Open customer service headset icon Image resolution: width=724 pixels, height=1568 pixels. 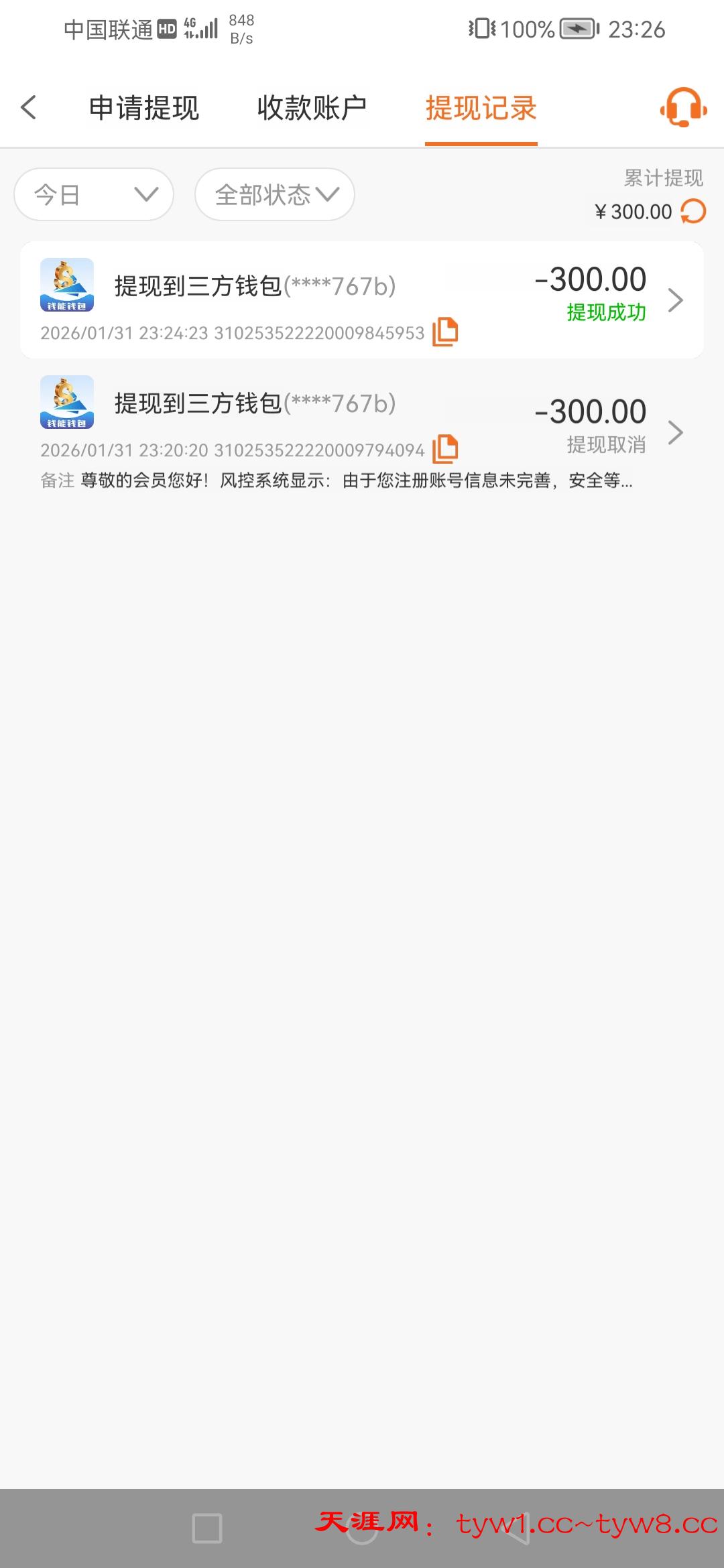tap(683, 107)
